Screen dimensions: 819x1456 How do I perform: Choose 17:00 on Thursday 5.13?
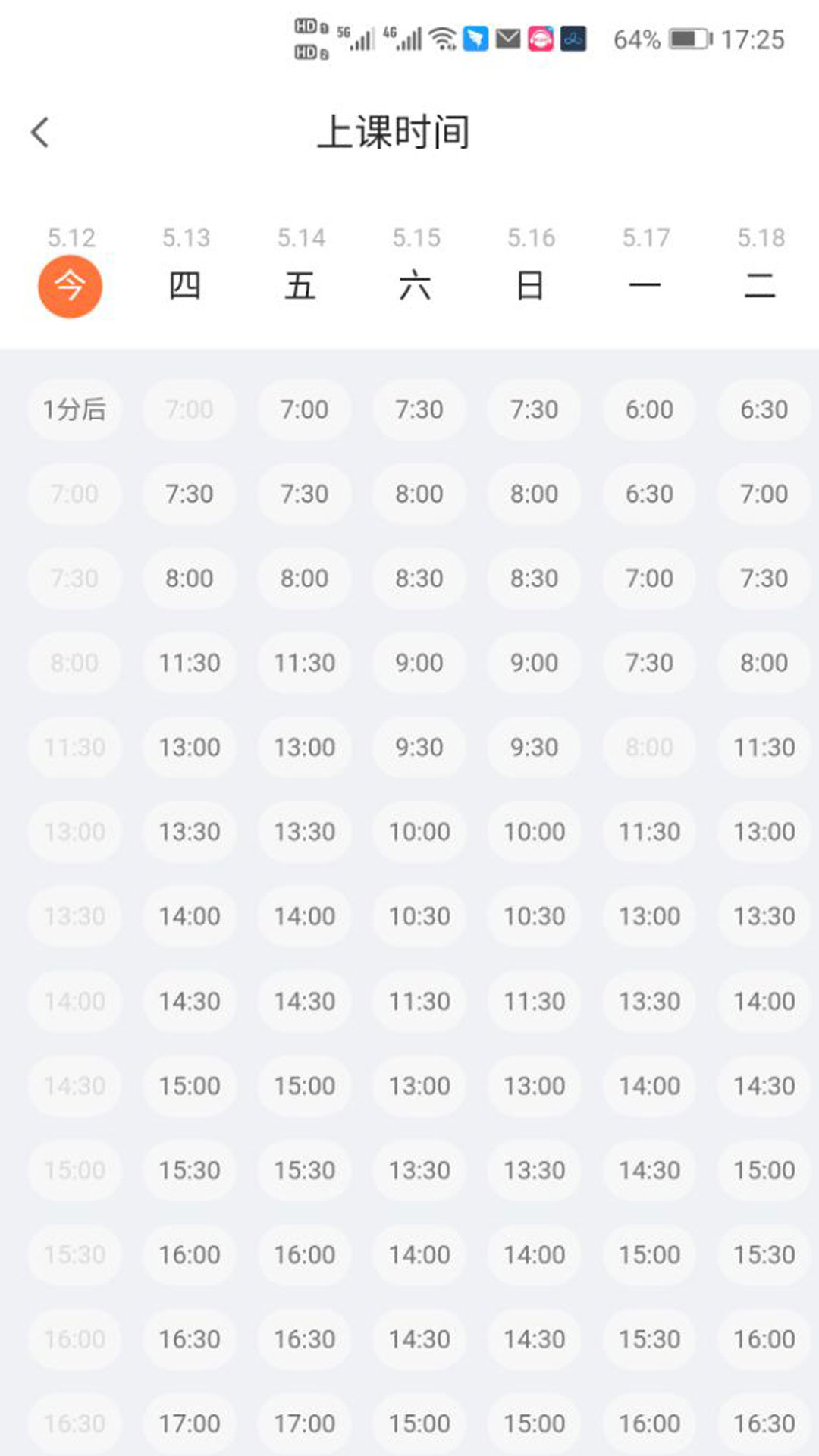click(190, 1423)
